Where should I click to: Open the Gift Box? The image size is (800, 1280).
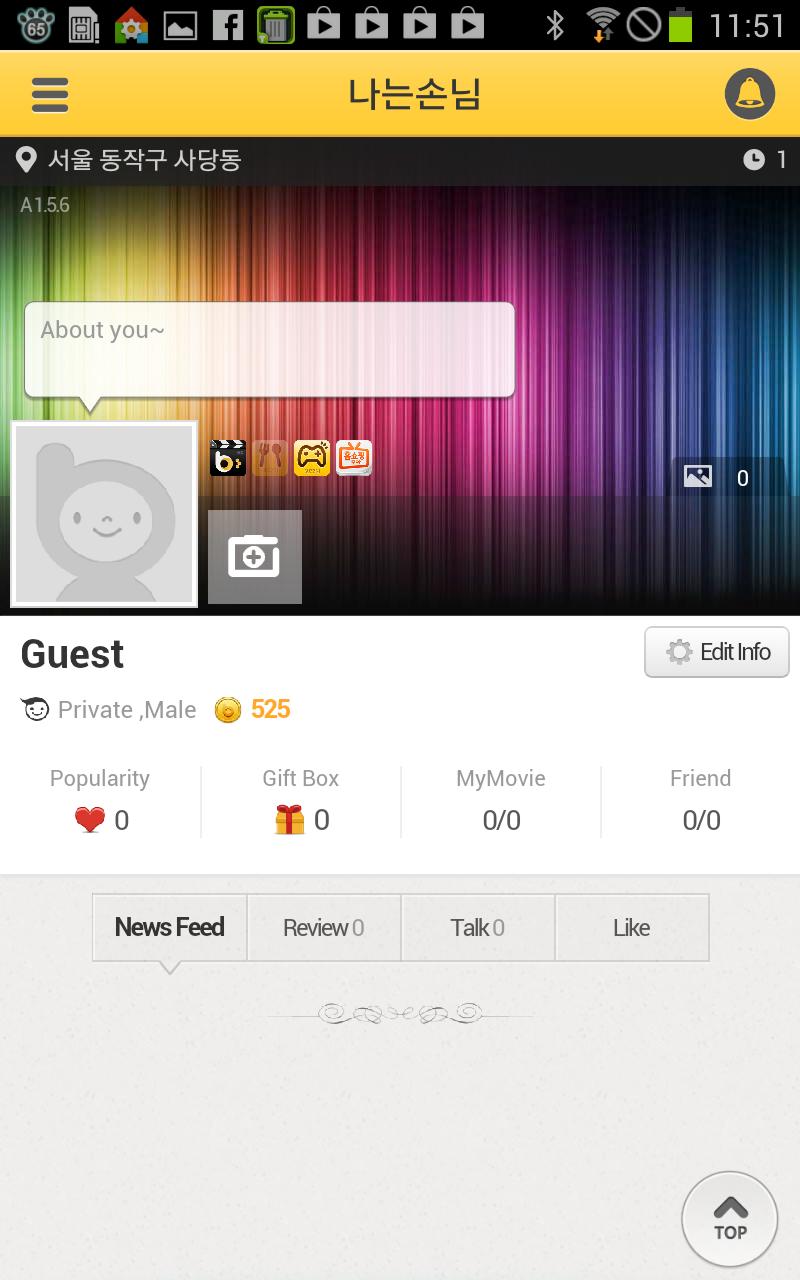tap(300, 801)
